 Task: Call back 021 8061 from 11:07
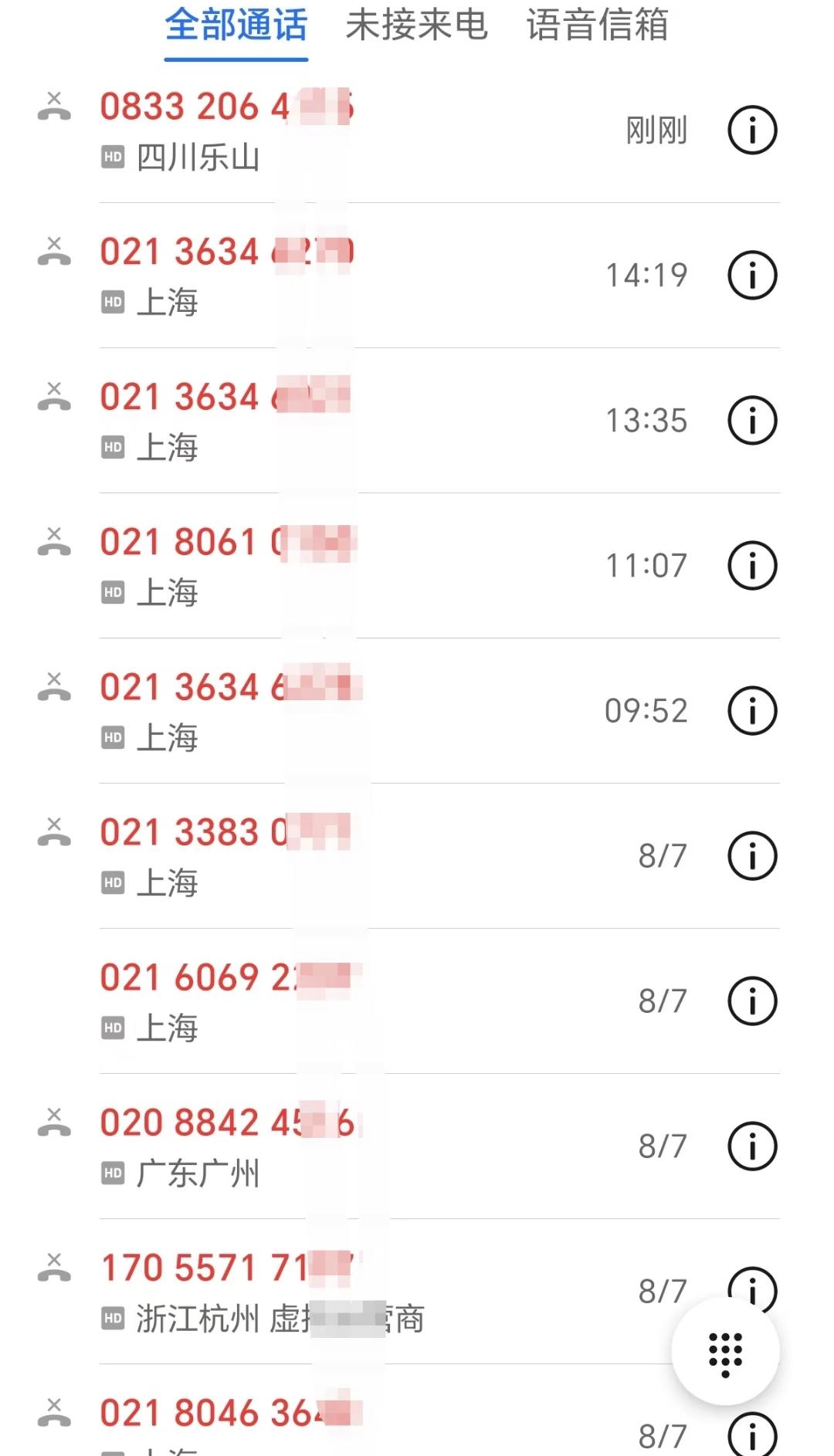click(309, 565)
